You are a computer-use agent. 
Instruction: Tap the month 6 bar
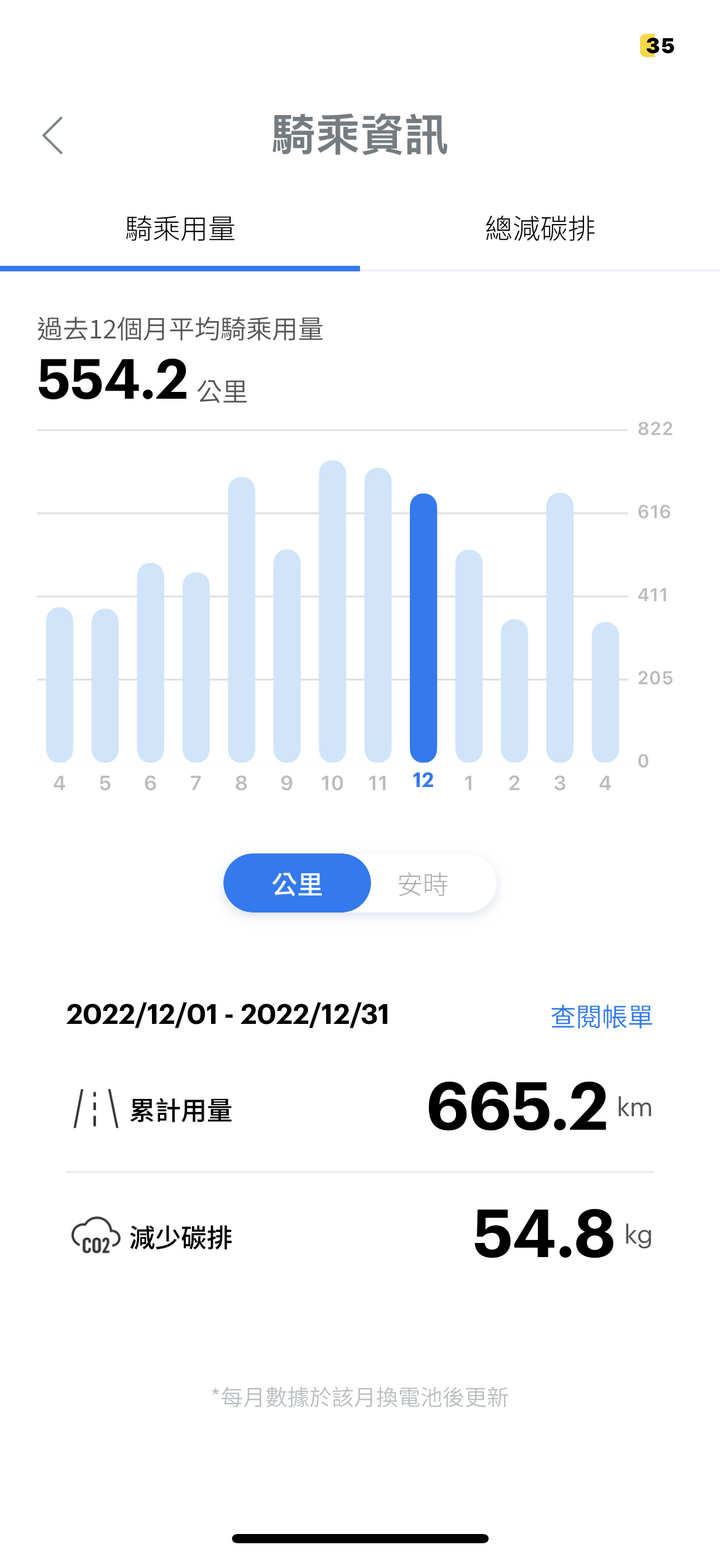coord(150,662)
